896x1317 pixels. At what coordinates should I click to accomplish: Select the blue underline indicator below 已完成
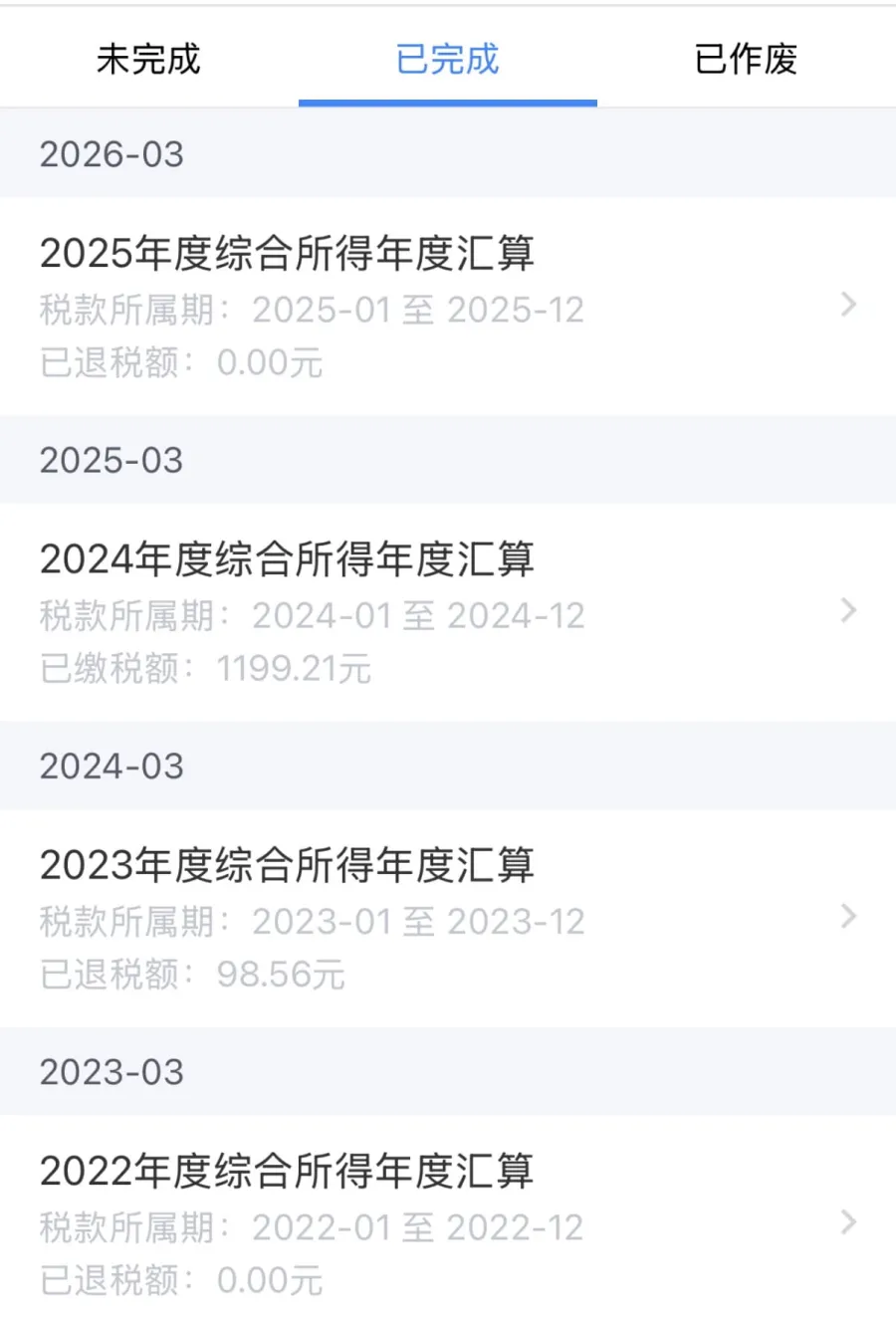point(447,100)
